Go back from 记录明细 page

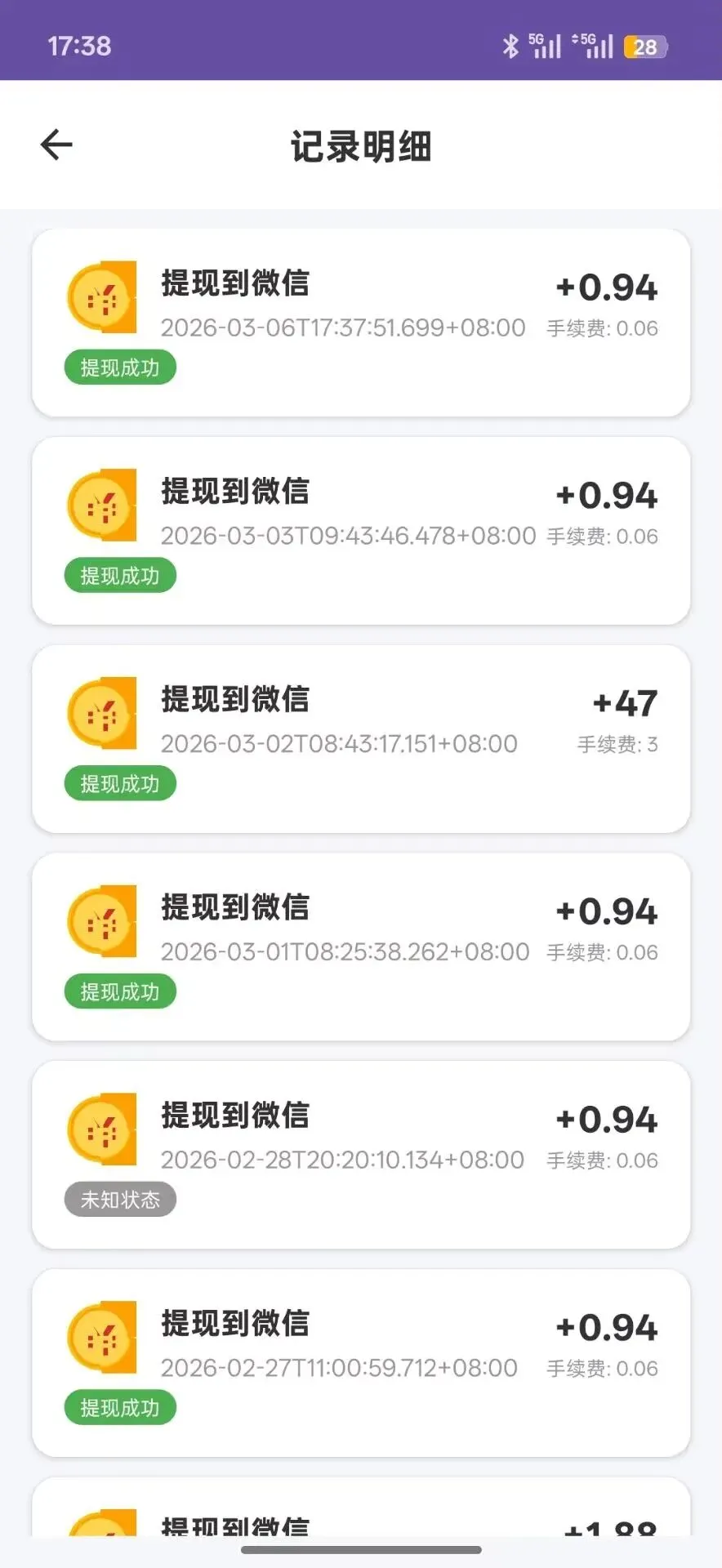(x=56, y=145)
